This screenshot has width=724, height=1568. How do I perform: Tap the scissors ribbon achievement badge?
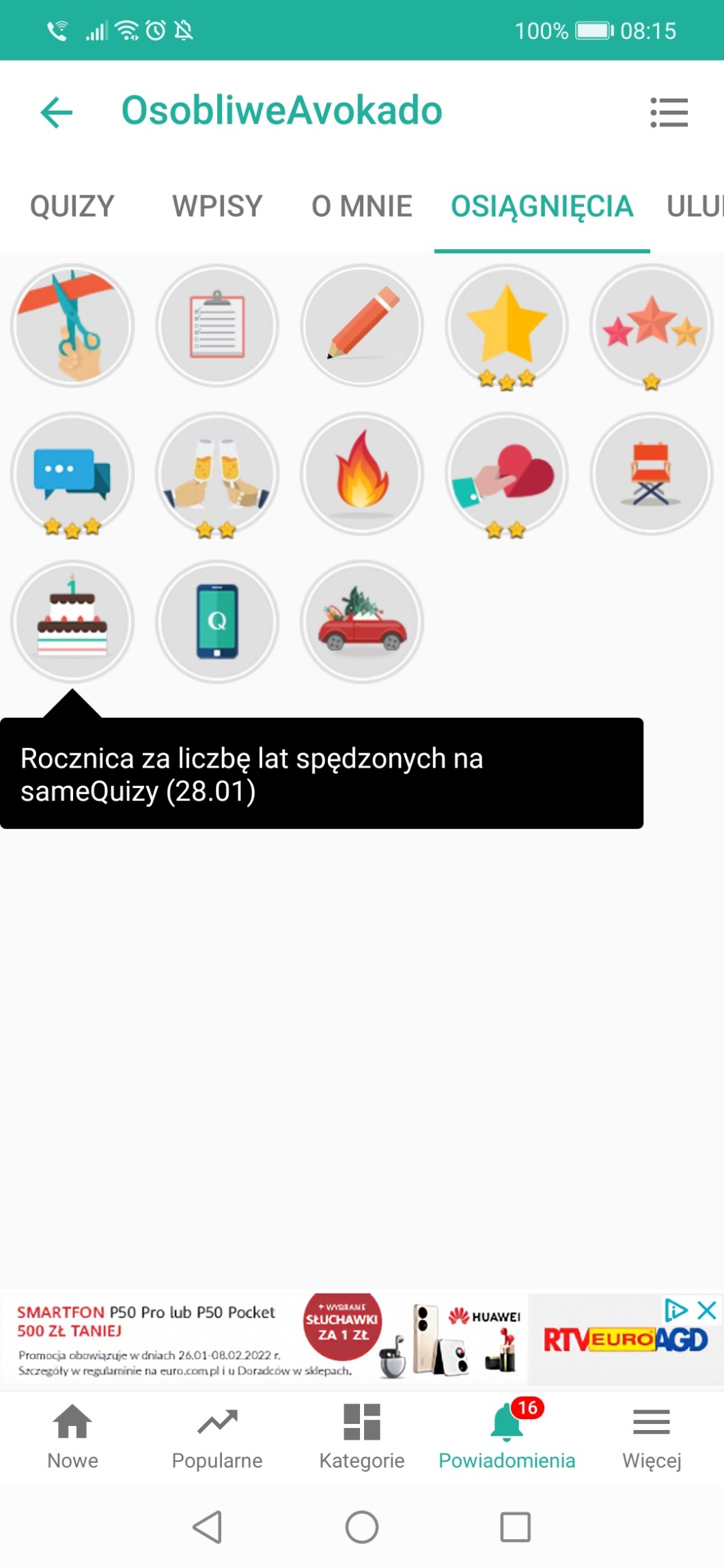click(72, 326)
